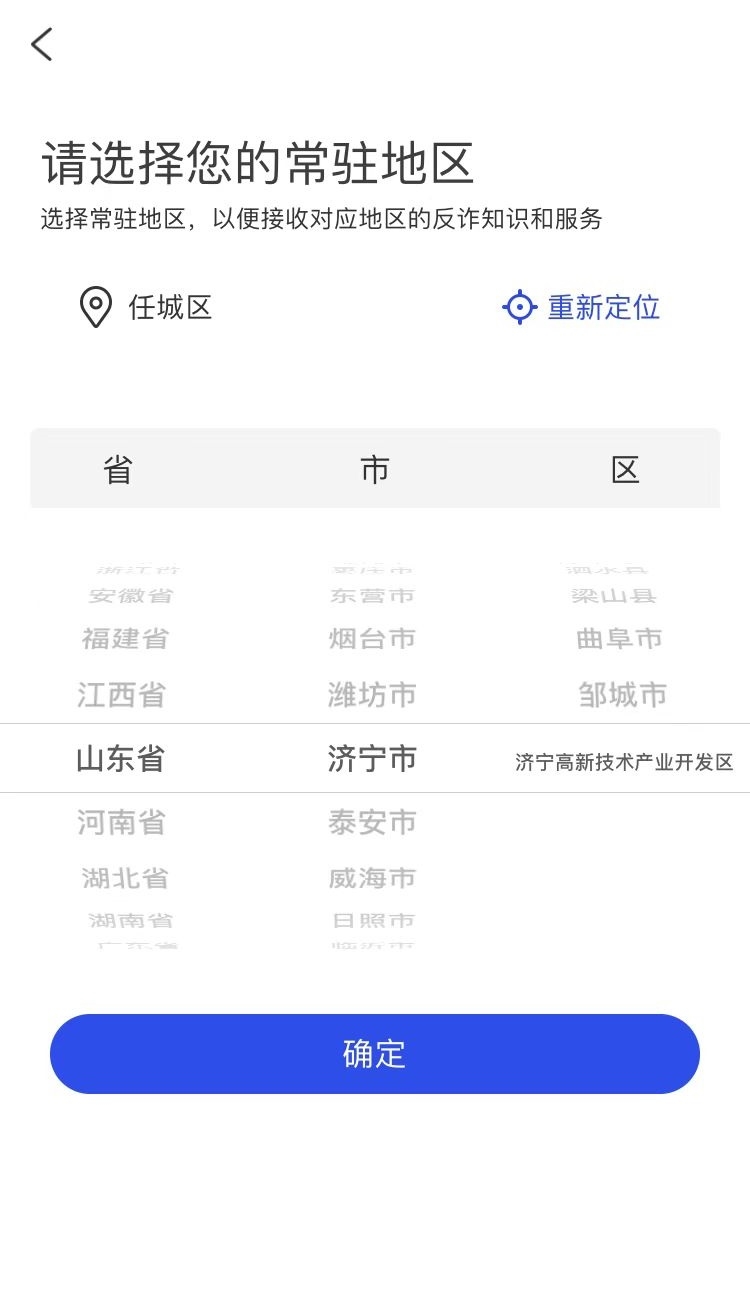Choose 梁山县 in the district column
The image size is (750, 1294).
coord(614,596)
